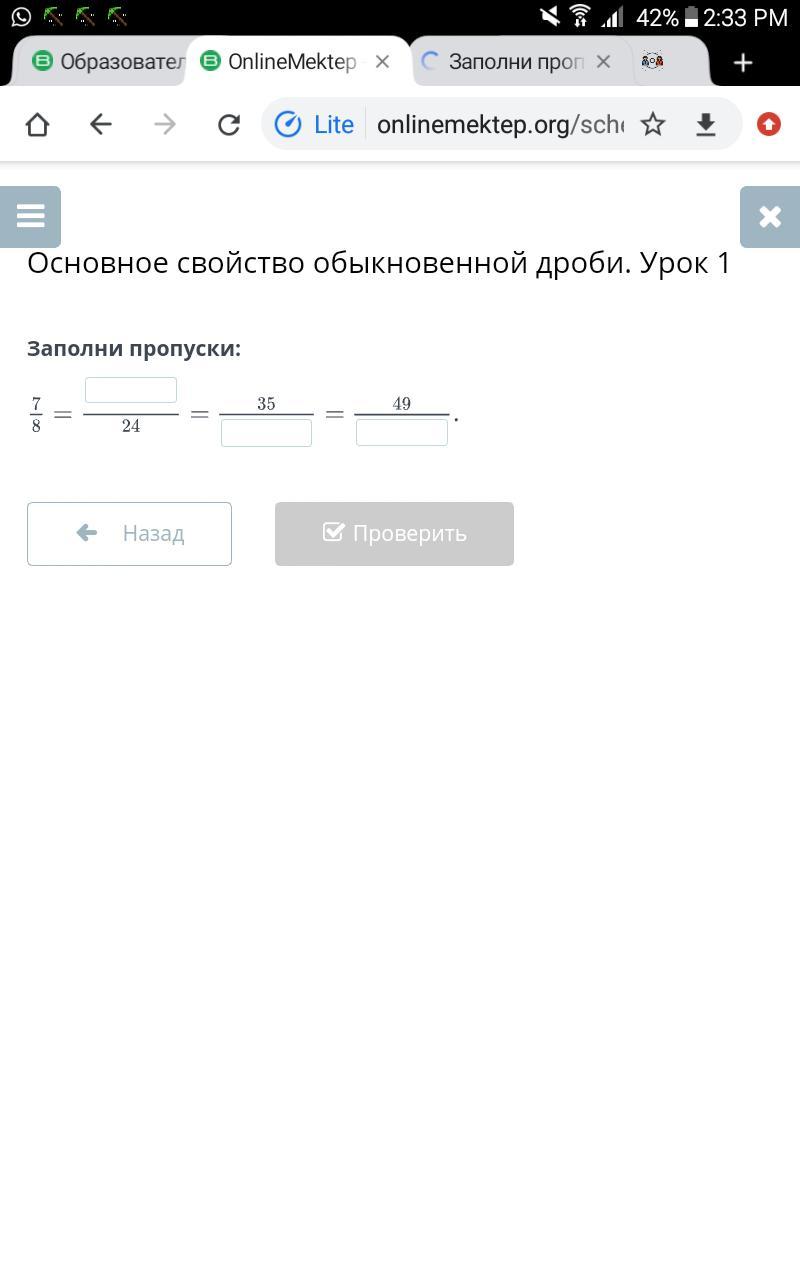800x1280 pixels.
Task: Open the Lite mode page info
Action: click(x=314, y=124)
